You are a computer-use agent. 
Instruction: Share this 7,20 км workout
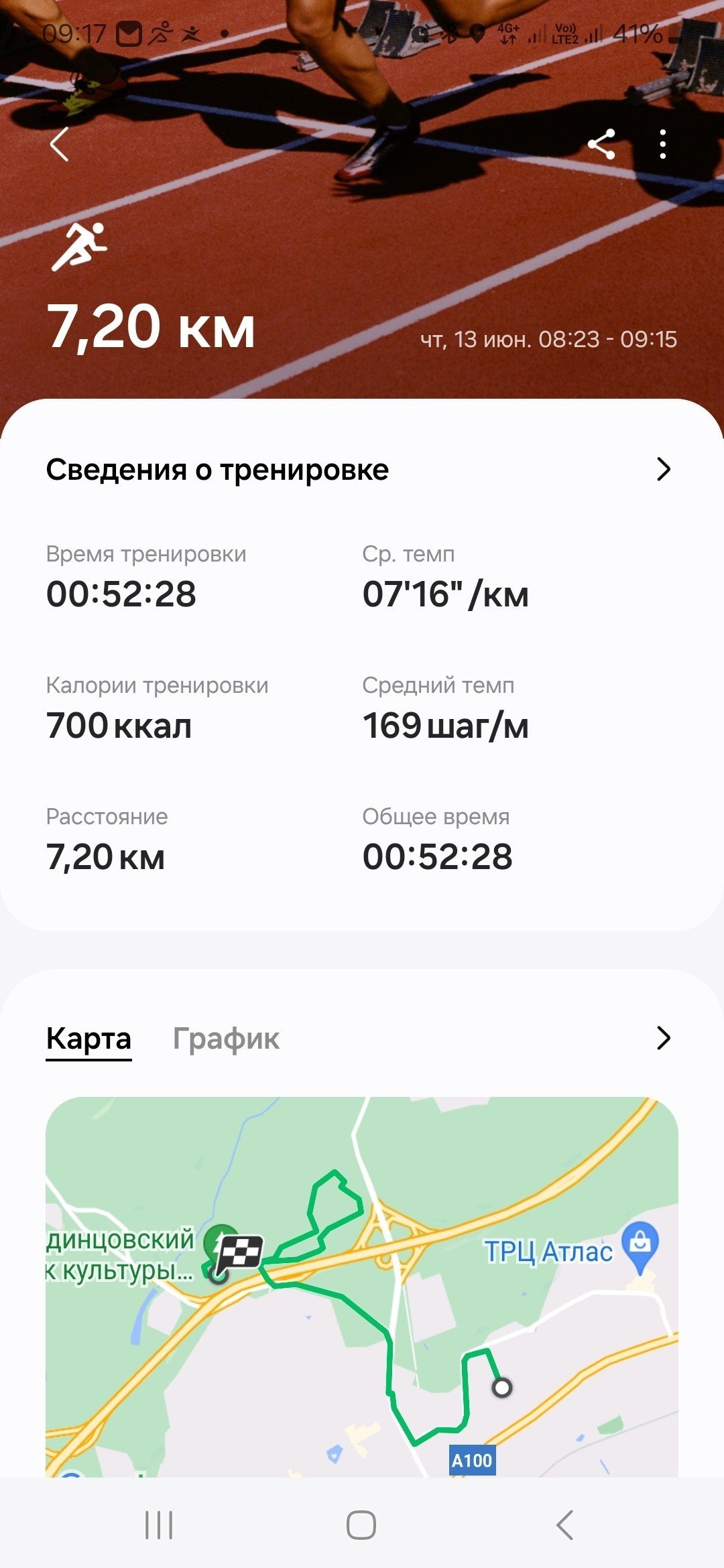(601, 144)
